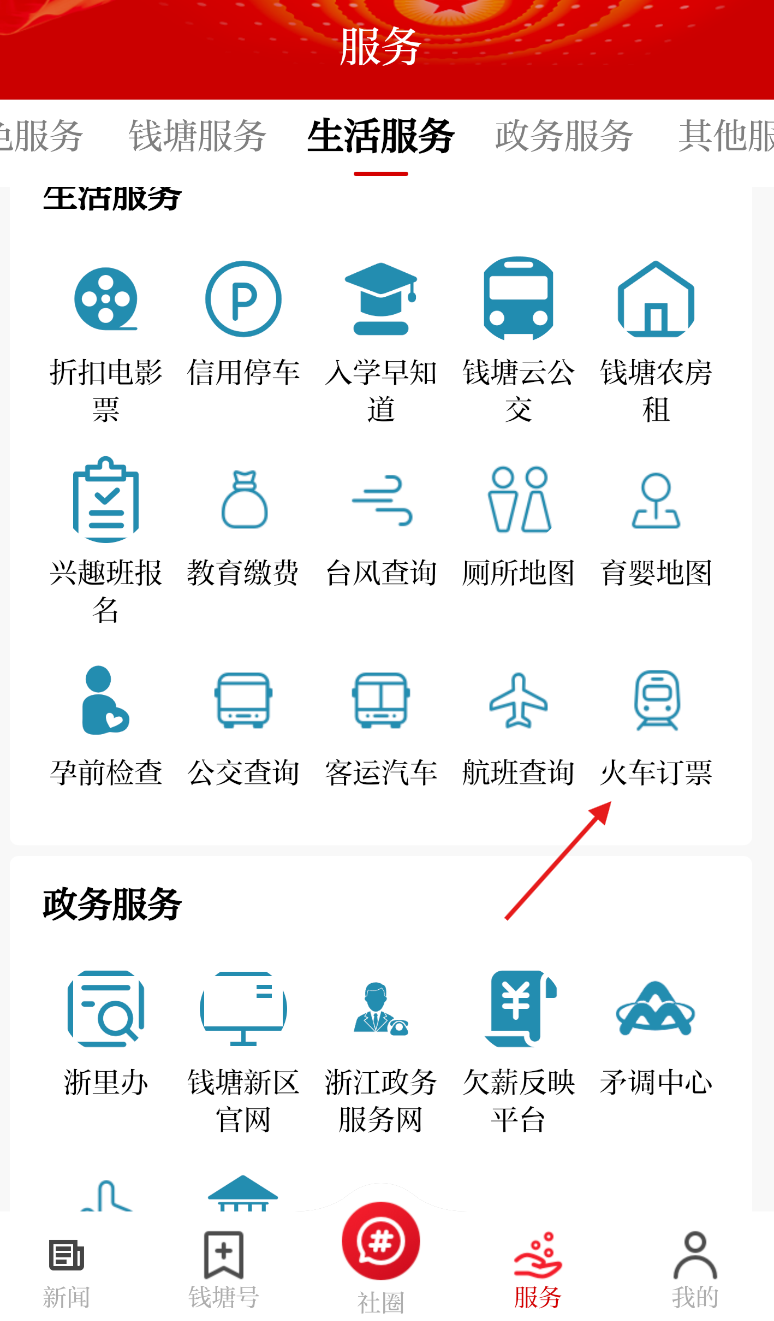Switch to the 政务服务 tab
774x1321 pixels.
(x=564, y=136)
